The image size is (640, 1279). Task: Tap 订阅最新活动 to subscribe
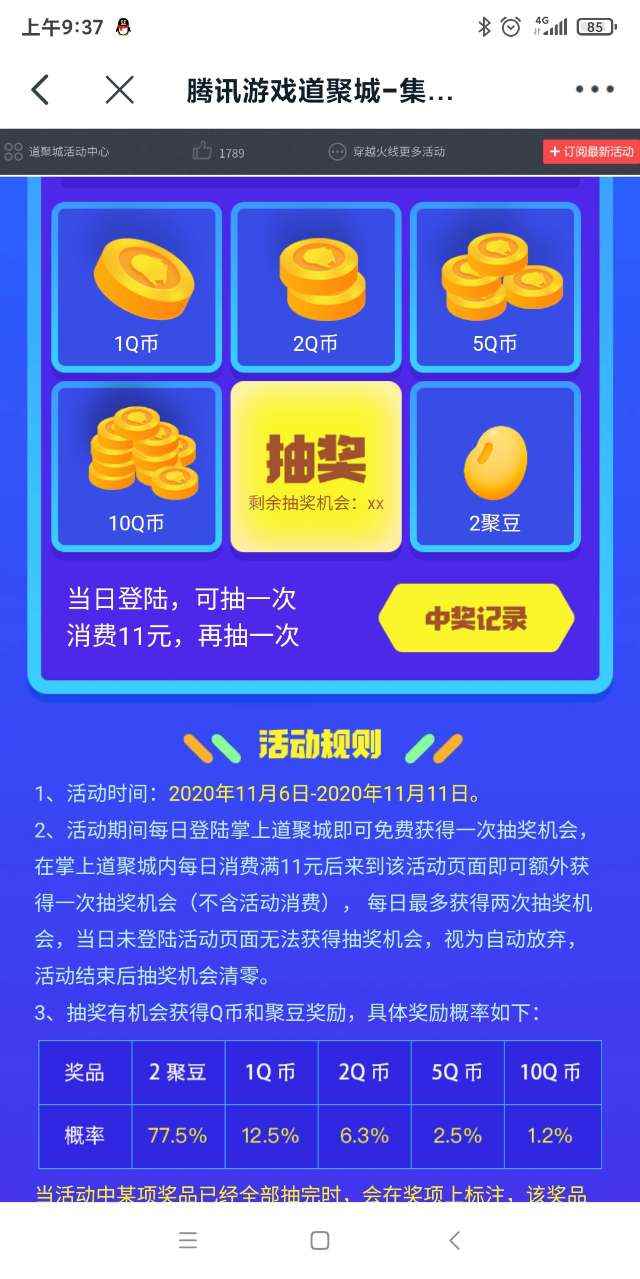[590, 152]
